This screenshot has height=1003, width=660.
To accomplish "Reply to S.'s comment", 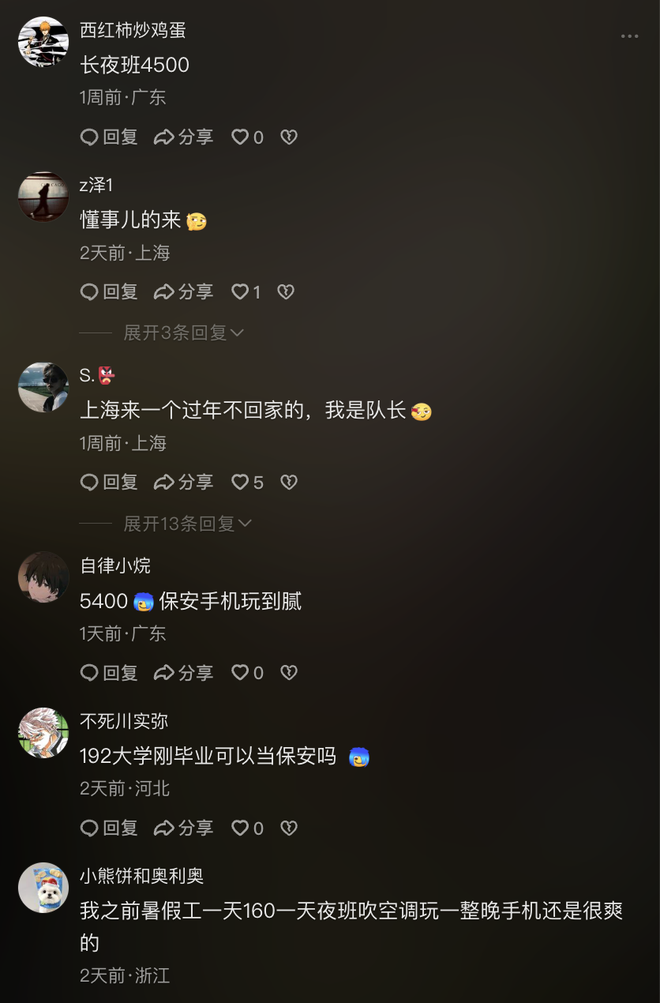I will (x=109, y=482).
